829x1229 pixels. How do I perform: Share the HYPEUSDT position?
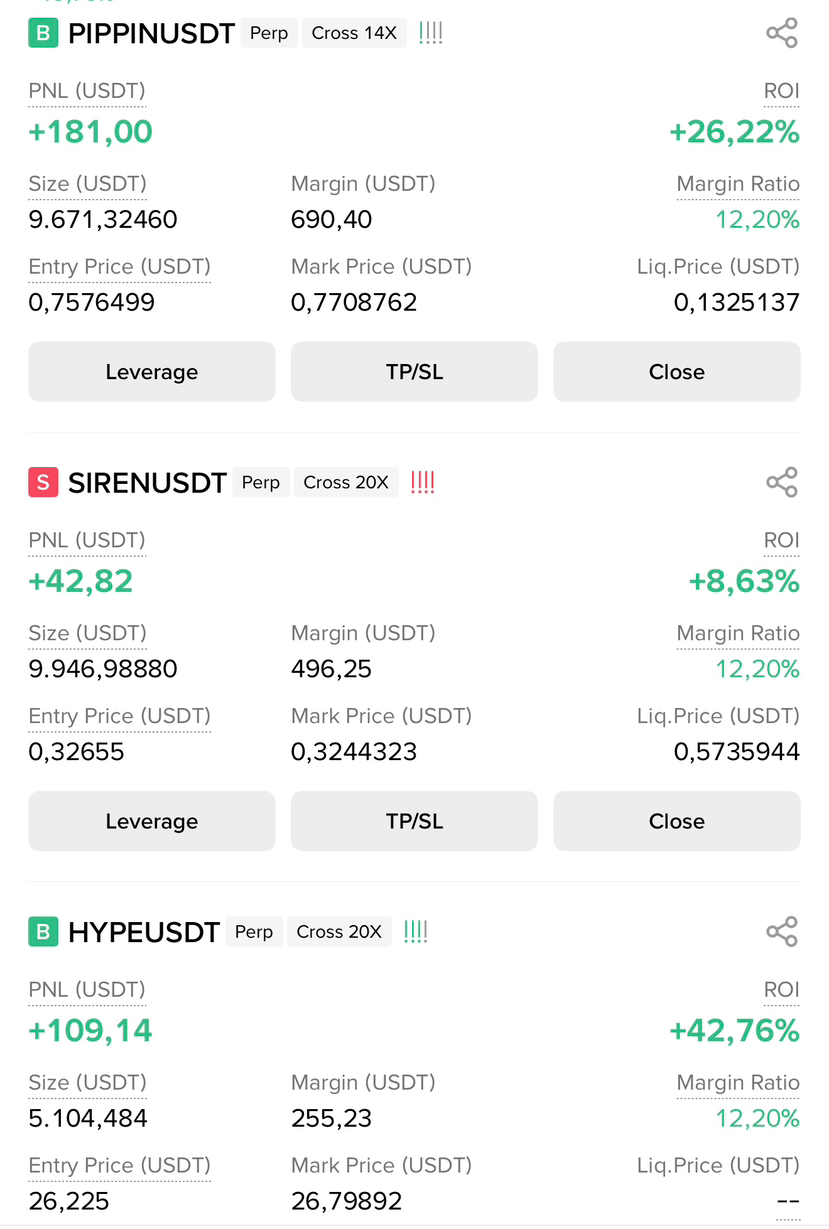pyautogui.click(x=782, y=931)
